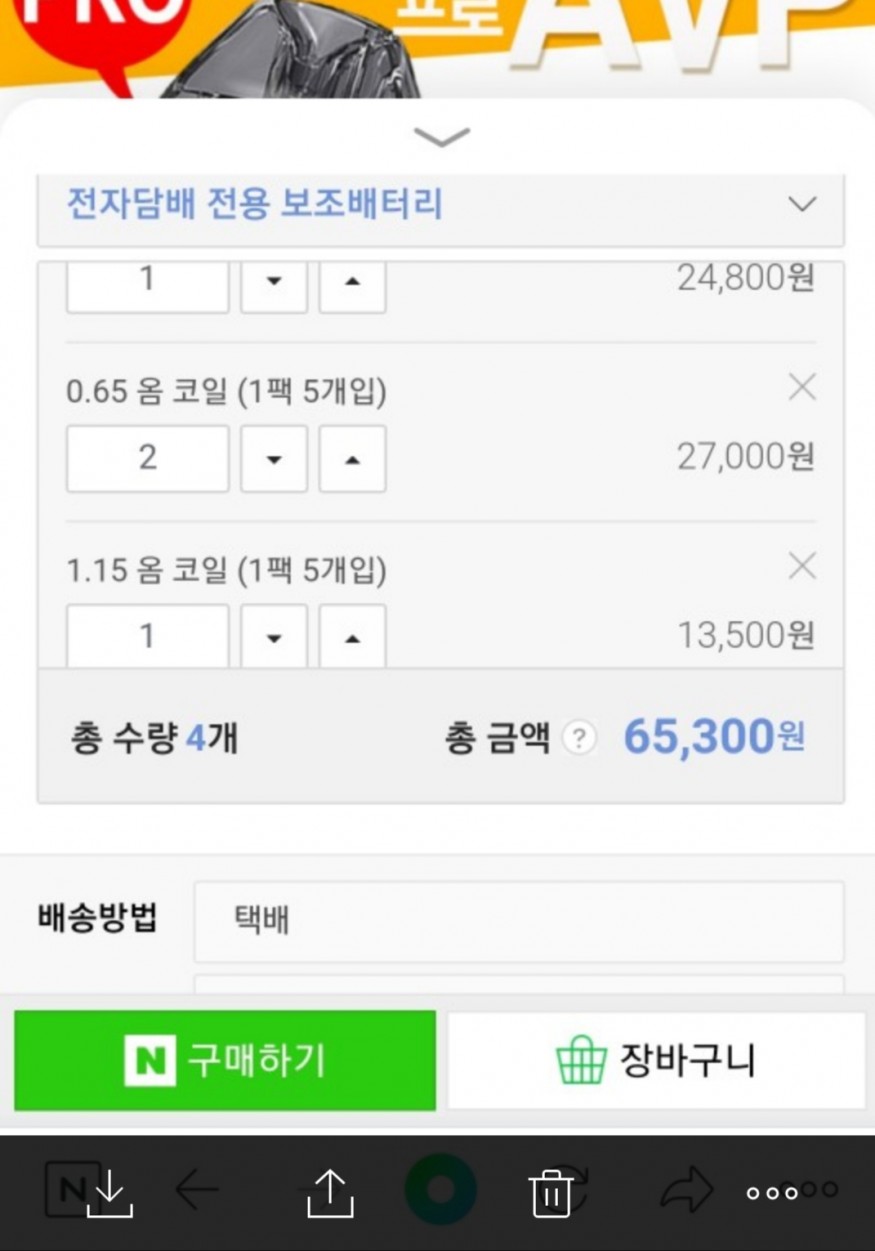Screen dimensions: 875x1251
Task: Edit the quantity field of 0.65 옴 코일
Action: pyautogui.click(x=147, y=459)
